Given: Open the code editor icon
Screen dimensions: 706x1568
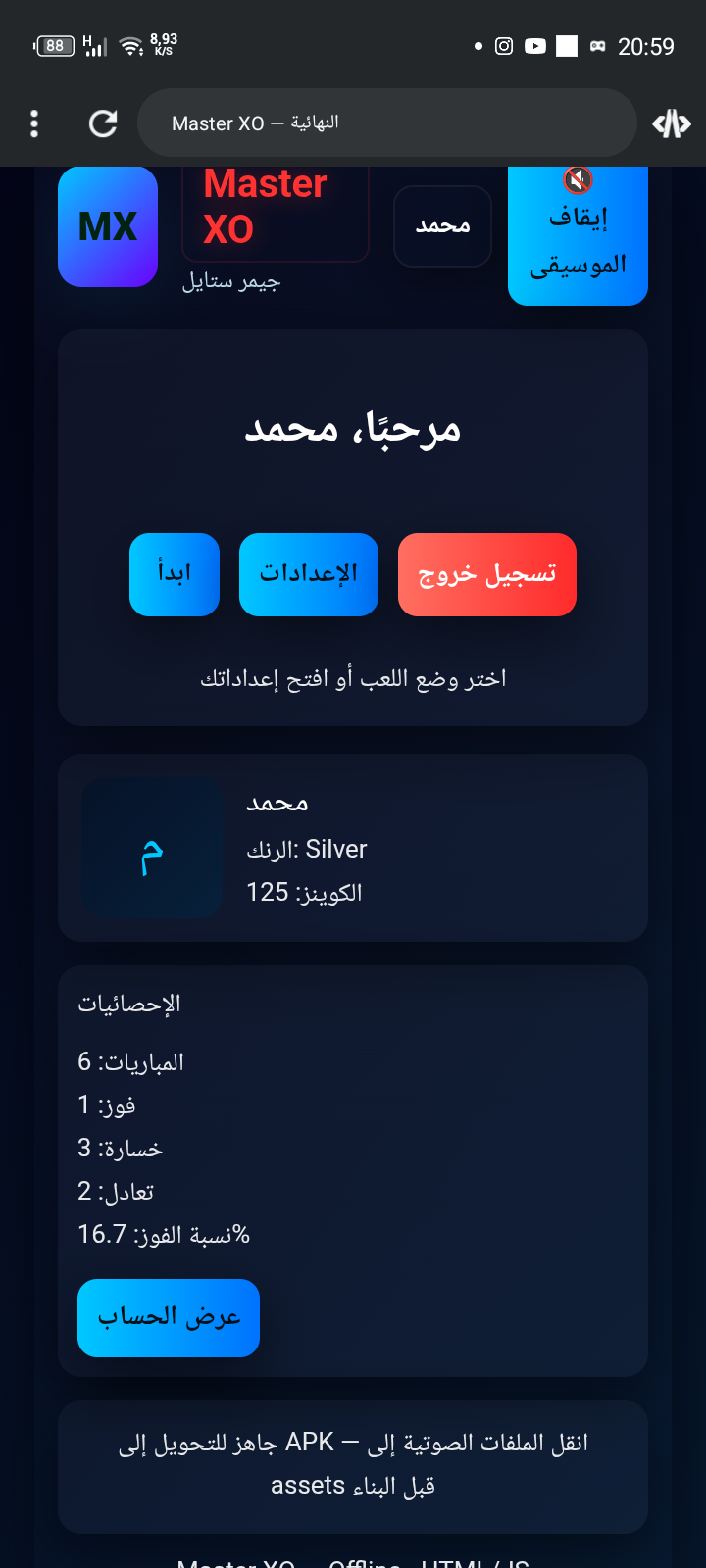Looking at the screenshot, I should [x=672, y=123].
